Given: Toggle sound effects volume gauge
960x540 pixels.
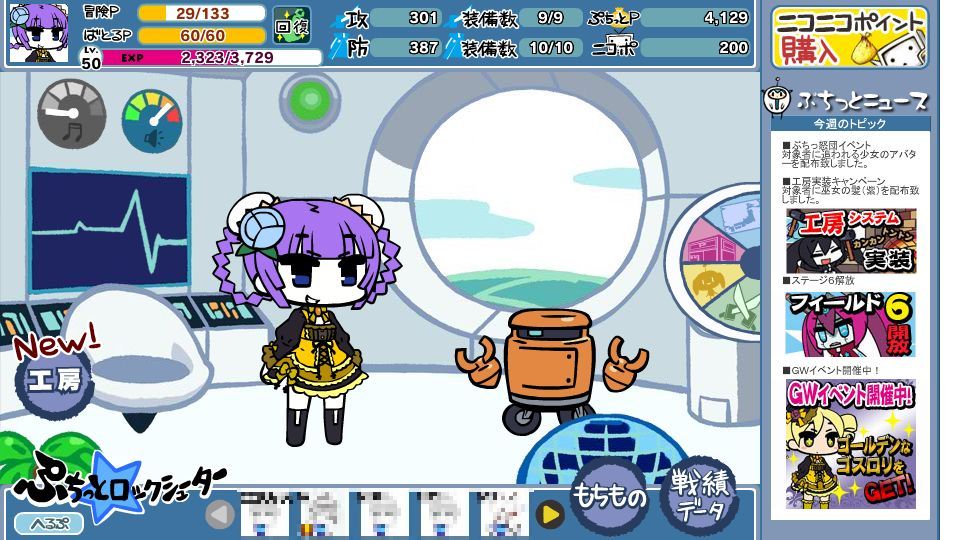Looking at the screenshot, I should (x=152, y=120).
